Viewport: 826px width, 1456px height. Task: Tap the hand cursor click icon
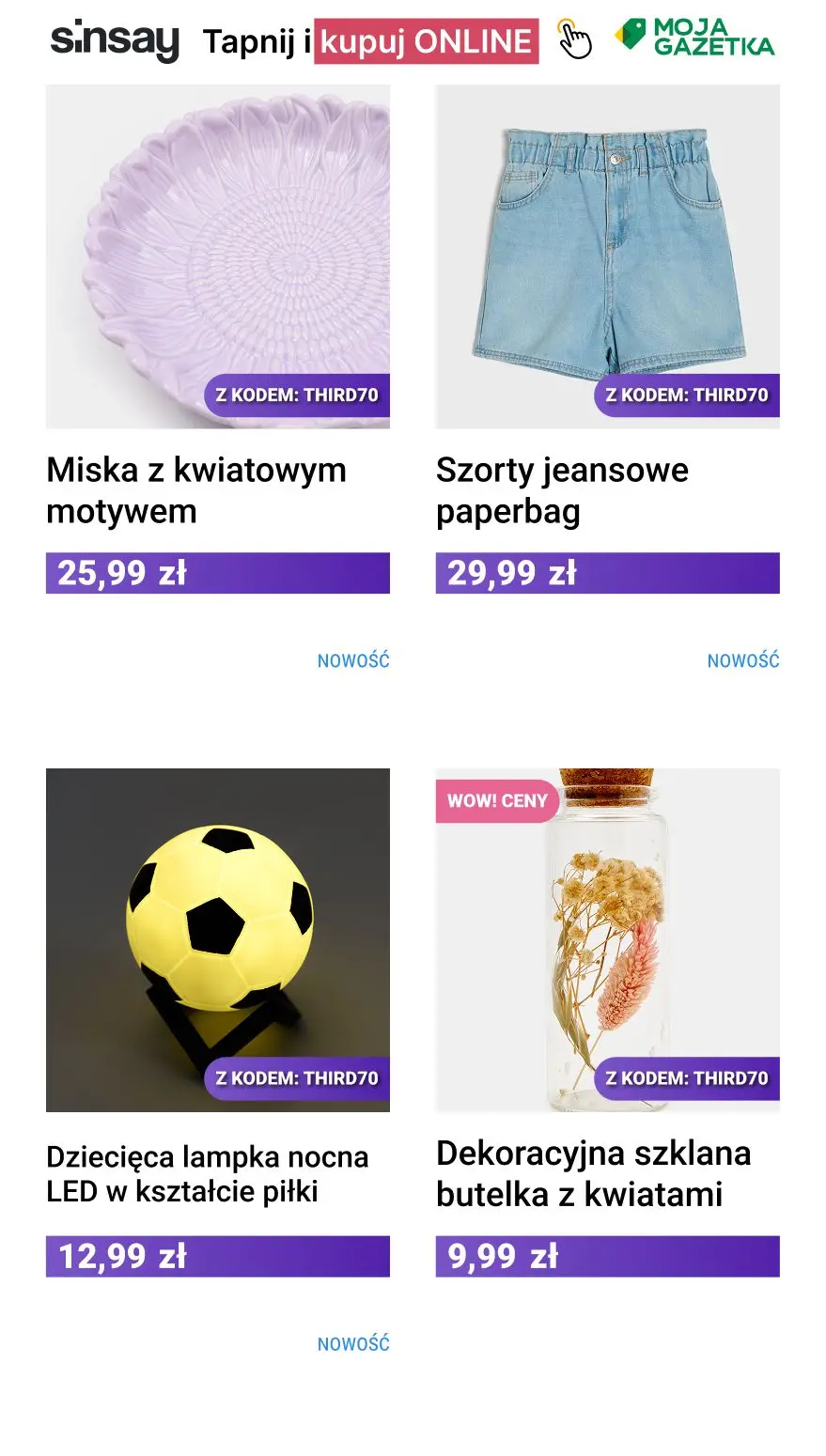[575, 41]
